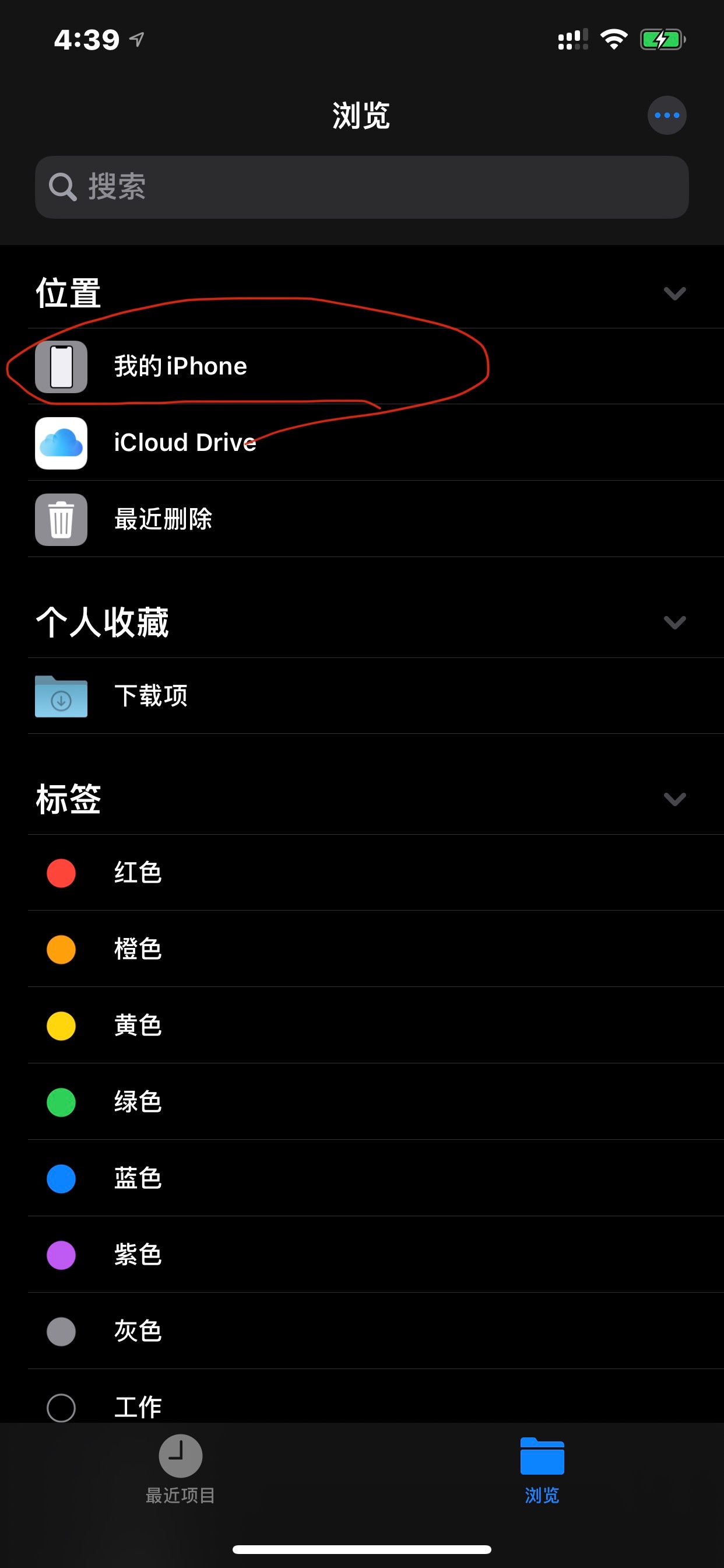Open the 下载项 folder

coord(151,696)
